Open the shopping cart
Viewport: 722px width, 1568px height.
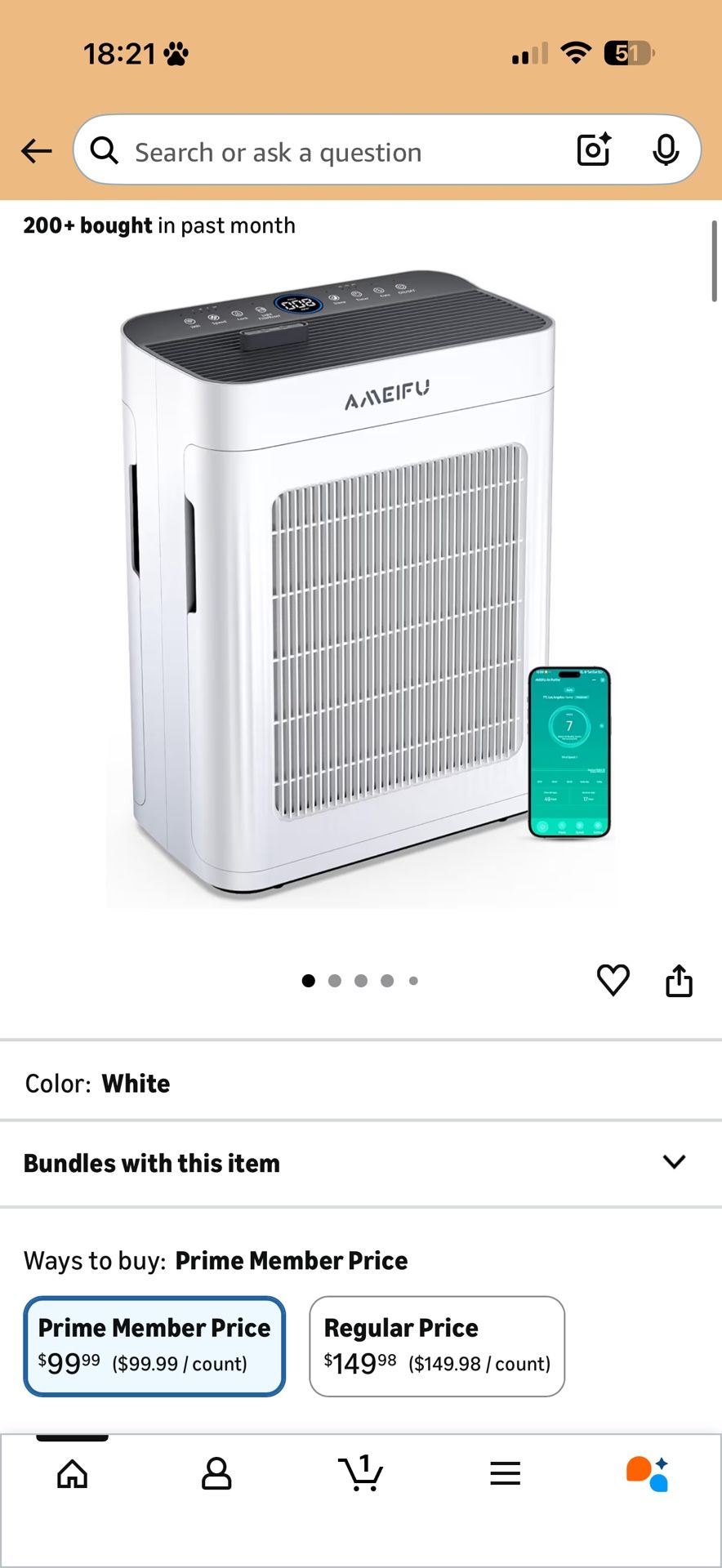[360, 1472]
